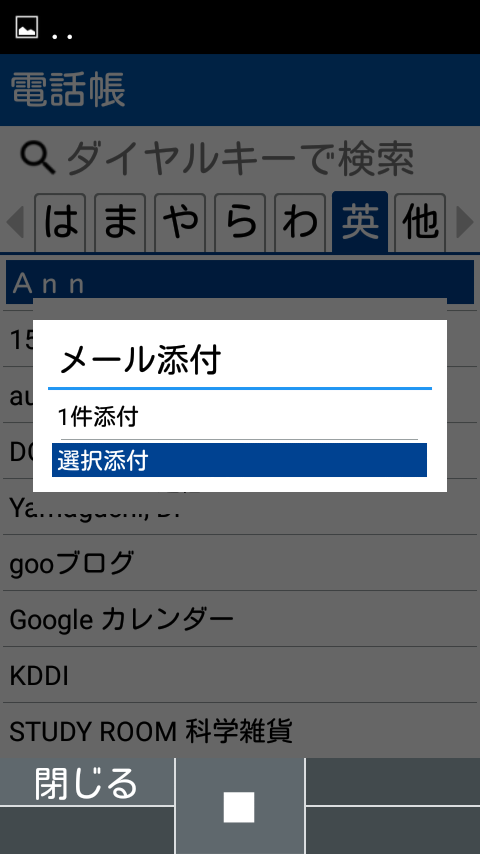Tap the right arrow beside kana tabs
The width and height of the screenshot is (480, 854).
(x=464, y=222)
